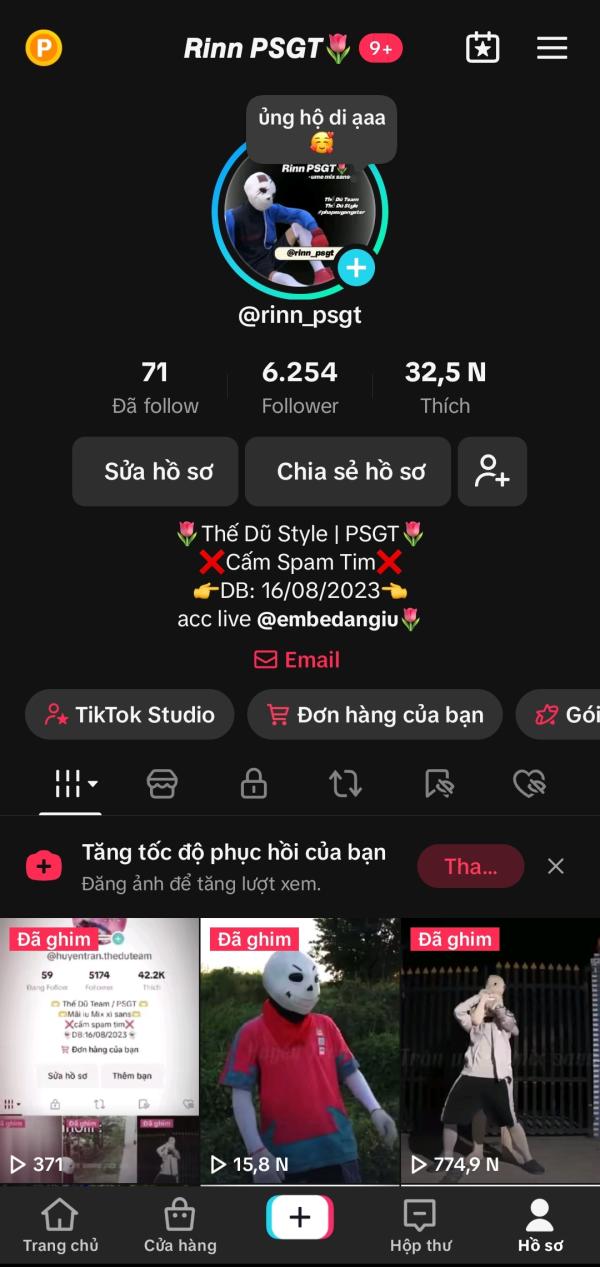Tap Chia sẻ hồ sơ button
Image resolution: width=600 pixels, height=1267 pixels.
tap(351, 471)
